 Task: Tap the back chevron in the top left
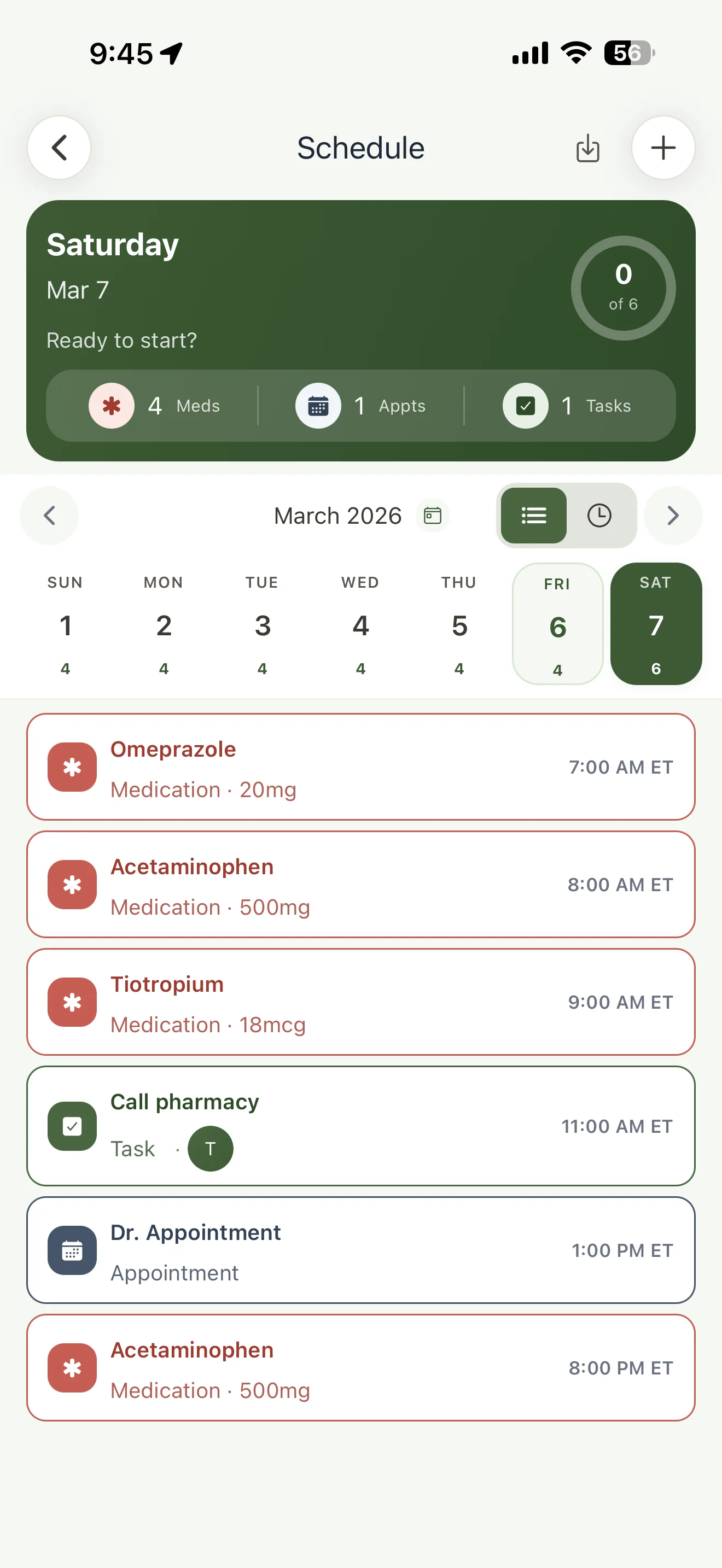(59, 147)
